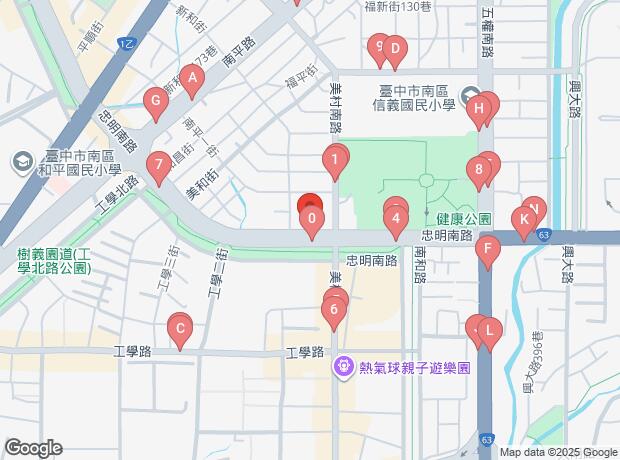Tap the red pin labeled G
Viewport: 620px width, 460px height.
click(x=155, y=101)
